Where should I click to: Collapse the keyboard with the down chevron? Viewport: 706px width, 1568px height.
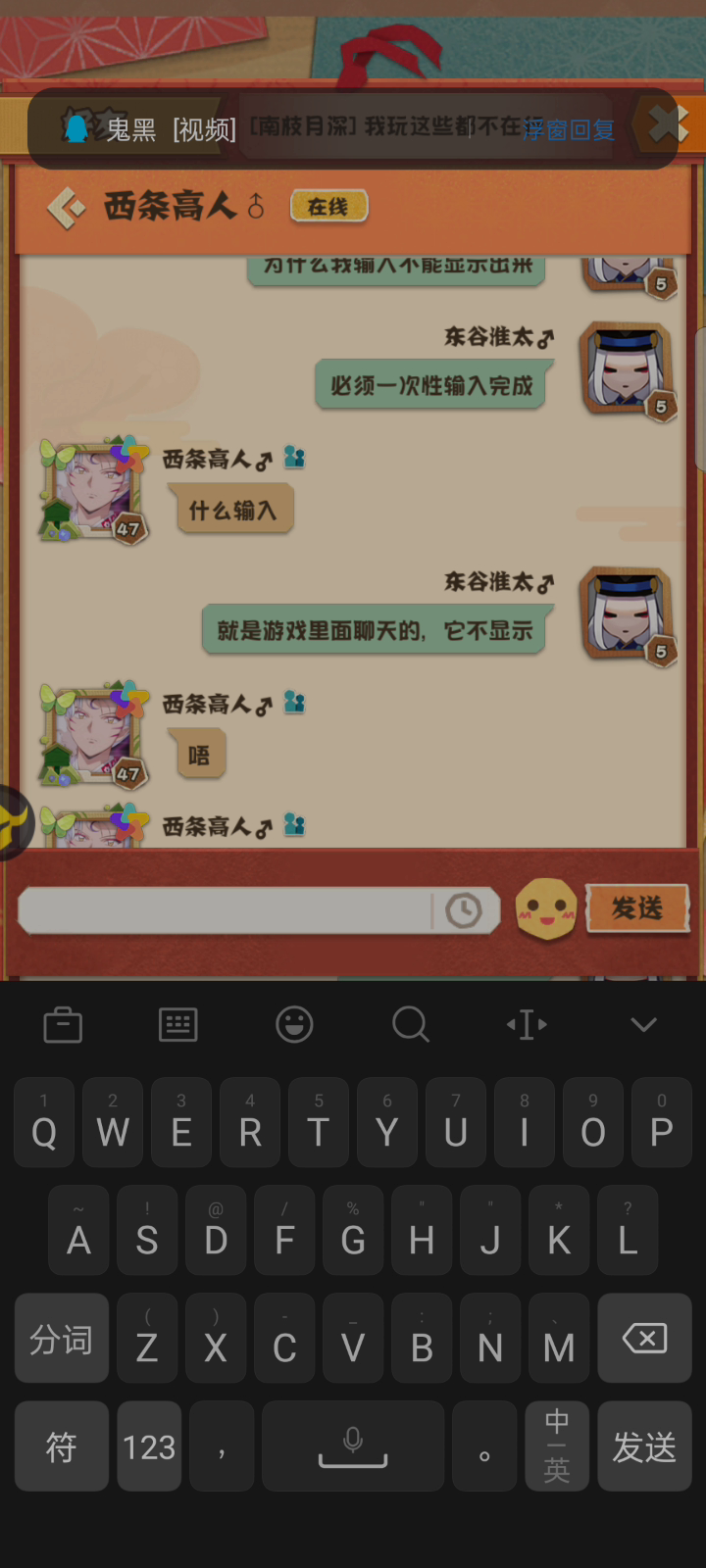point(643,1025)
